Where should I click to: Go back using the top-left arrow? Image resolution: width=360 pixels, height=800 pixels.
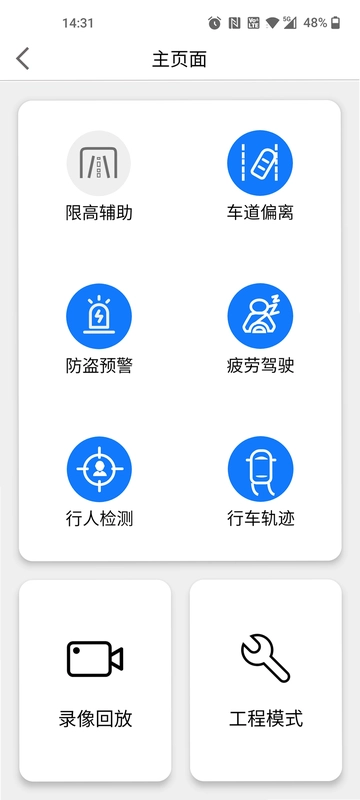click(22, 59)
